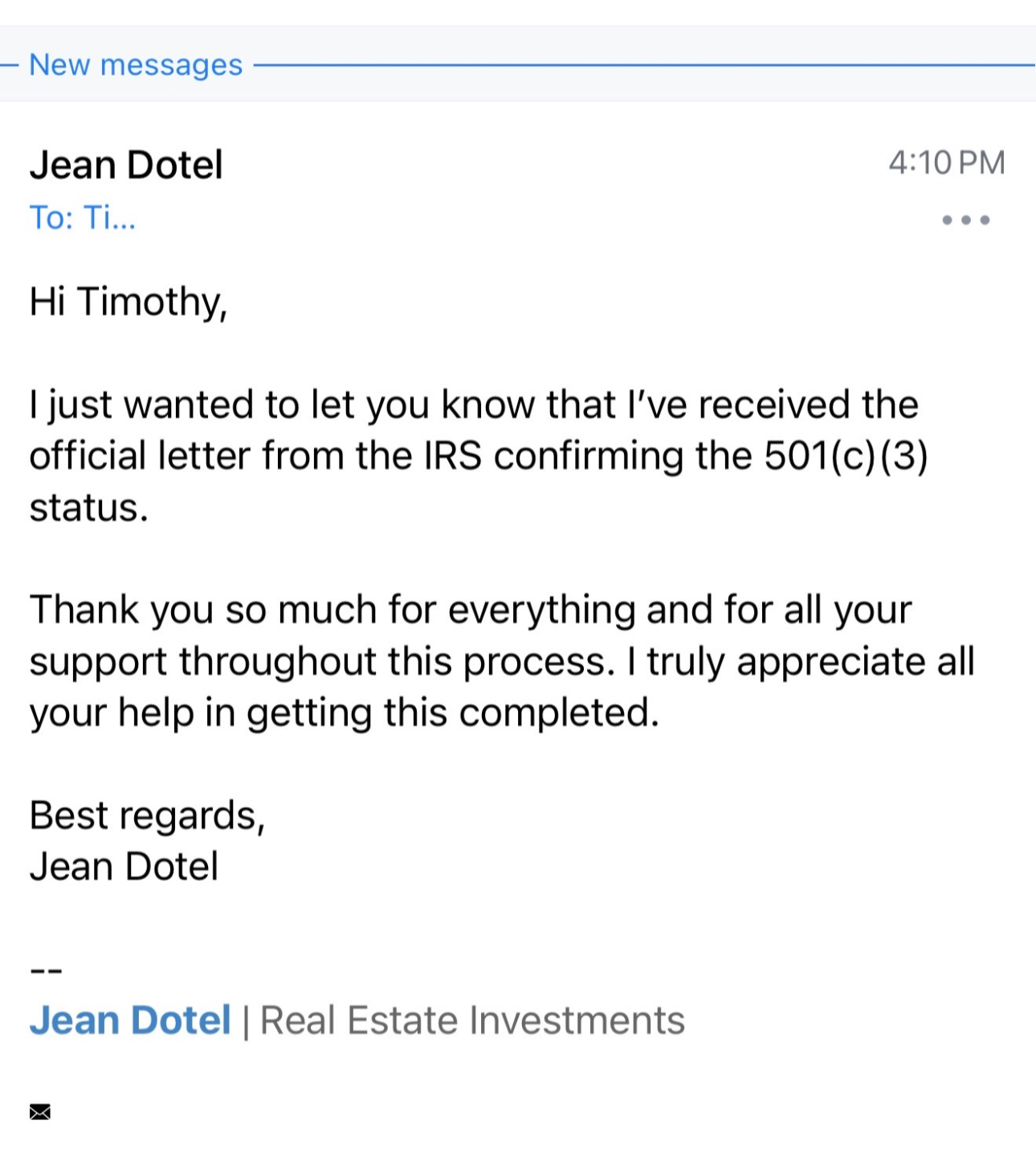Tap the envelope icon in the signature
Viewport: 1036px width, 1157px height.
pos(40,1112)
